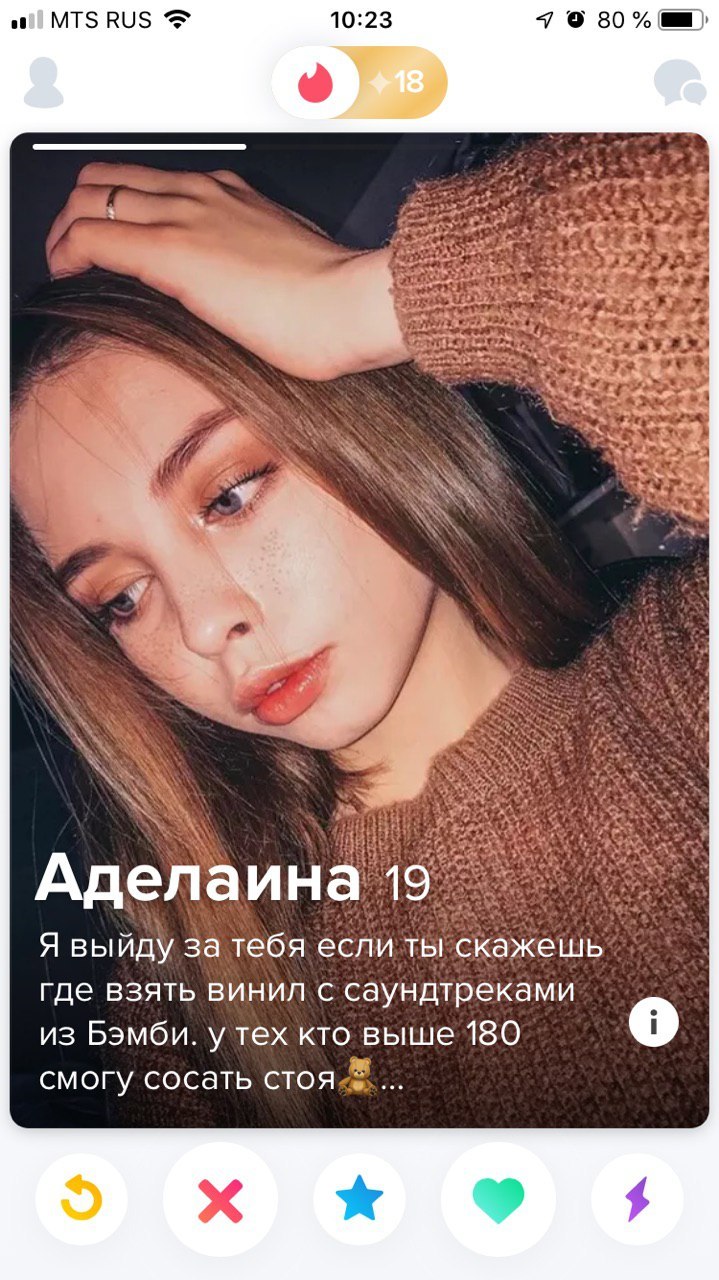The height and width of the screenshot is (1280, 719).
Task: Open Аделаина's profile info button
Action: coord(654,1022)
